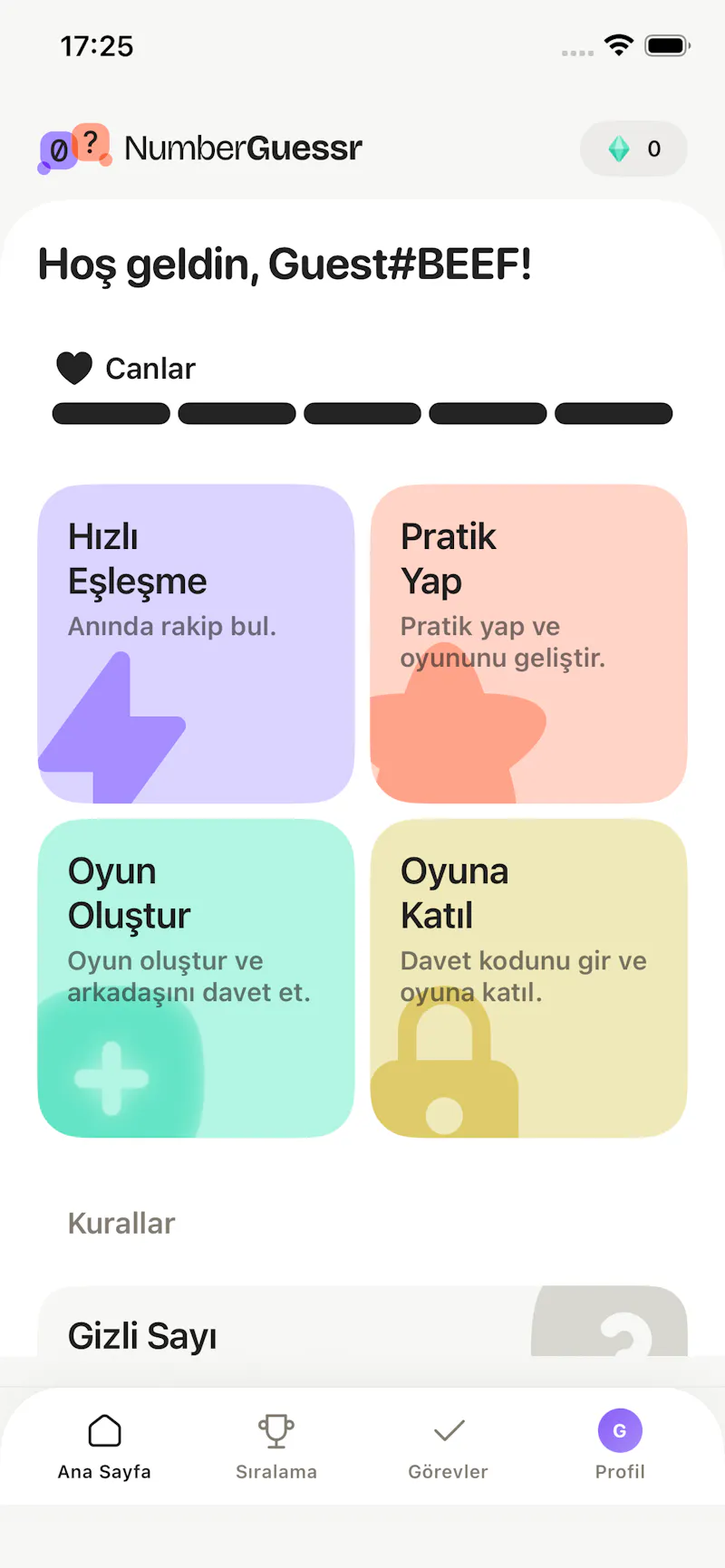Open the Gizli Sayı rule card
The height and width of the screenshot is (1568, 725).
coord(362,1322)
